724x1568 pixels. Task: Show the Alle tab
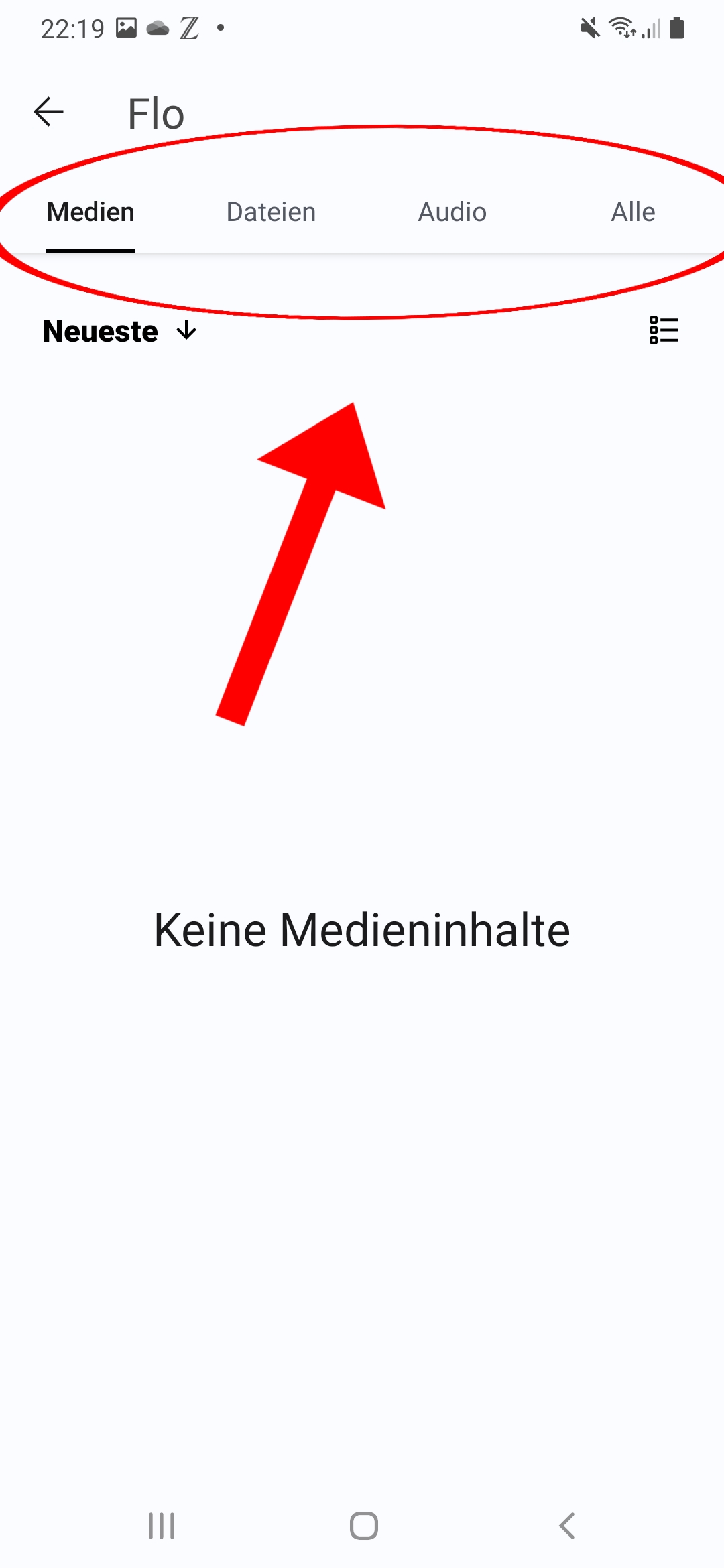click(x=633, y=212)
